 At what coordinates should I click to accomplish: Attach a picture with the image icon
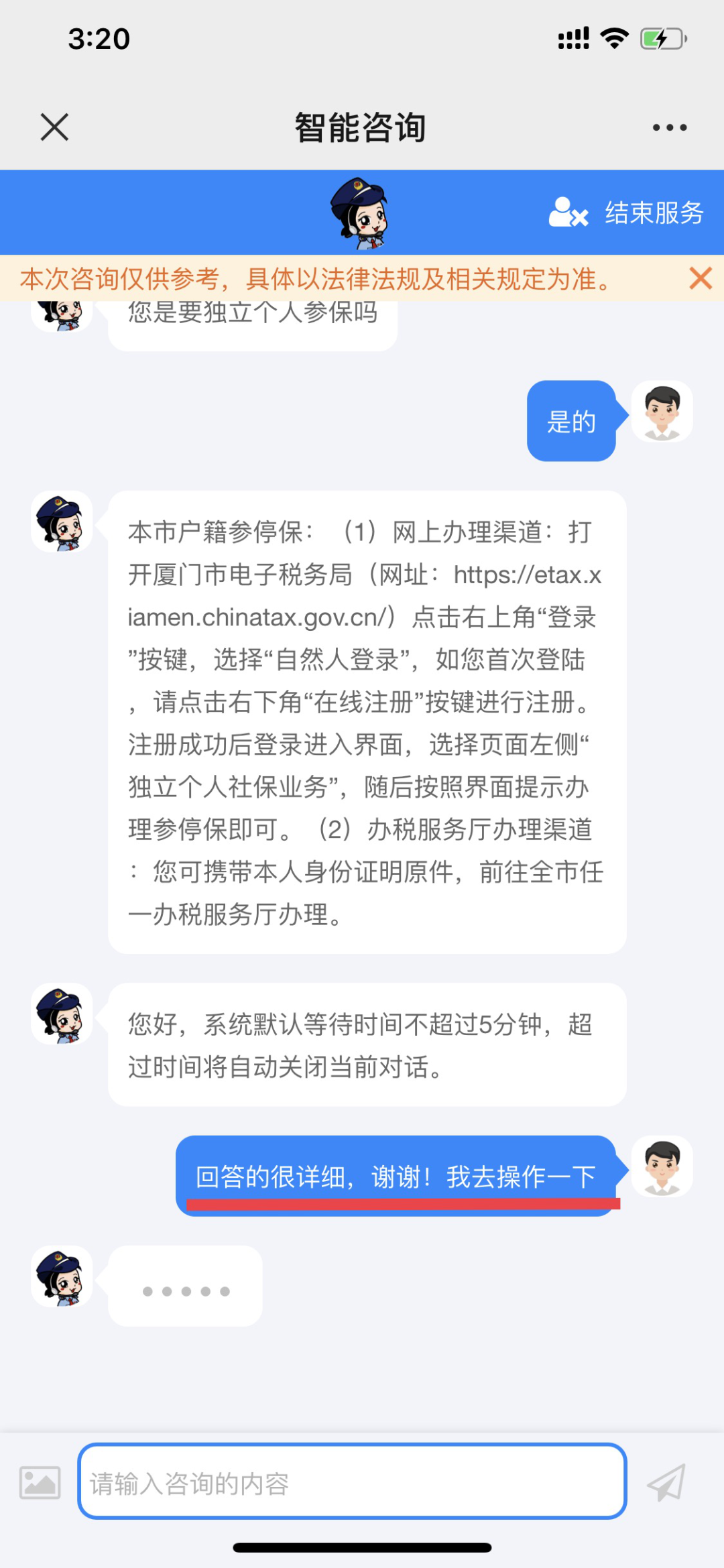tap(40, 1482)
